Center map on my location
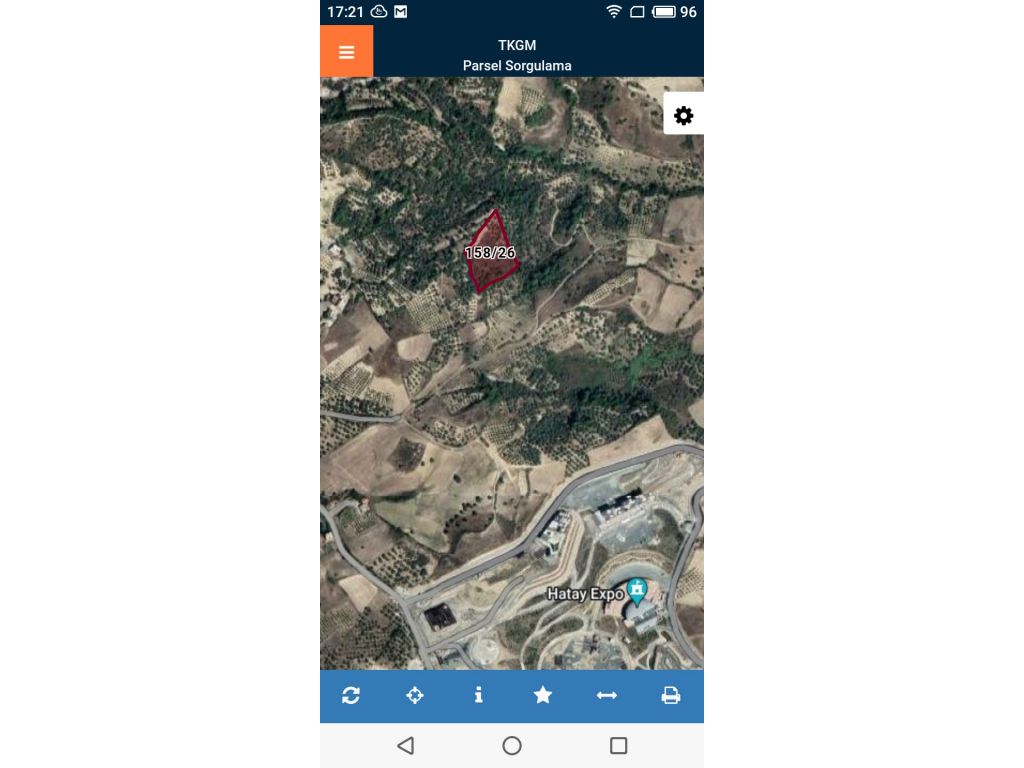Viewport: 1024px width, 768px height. tap(415, 695)
